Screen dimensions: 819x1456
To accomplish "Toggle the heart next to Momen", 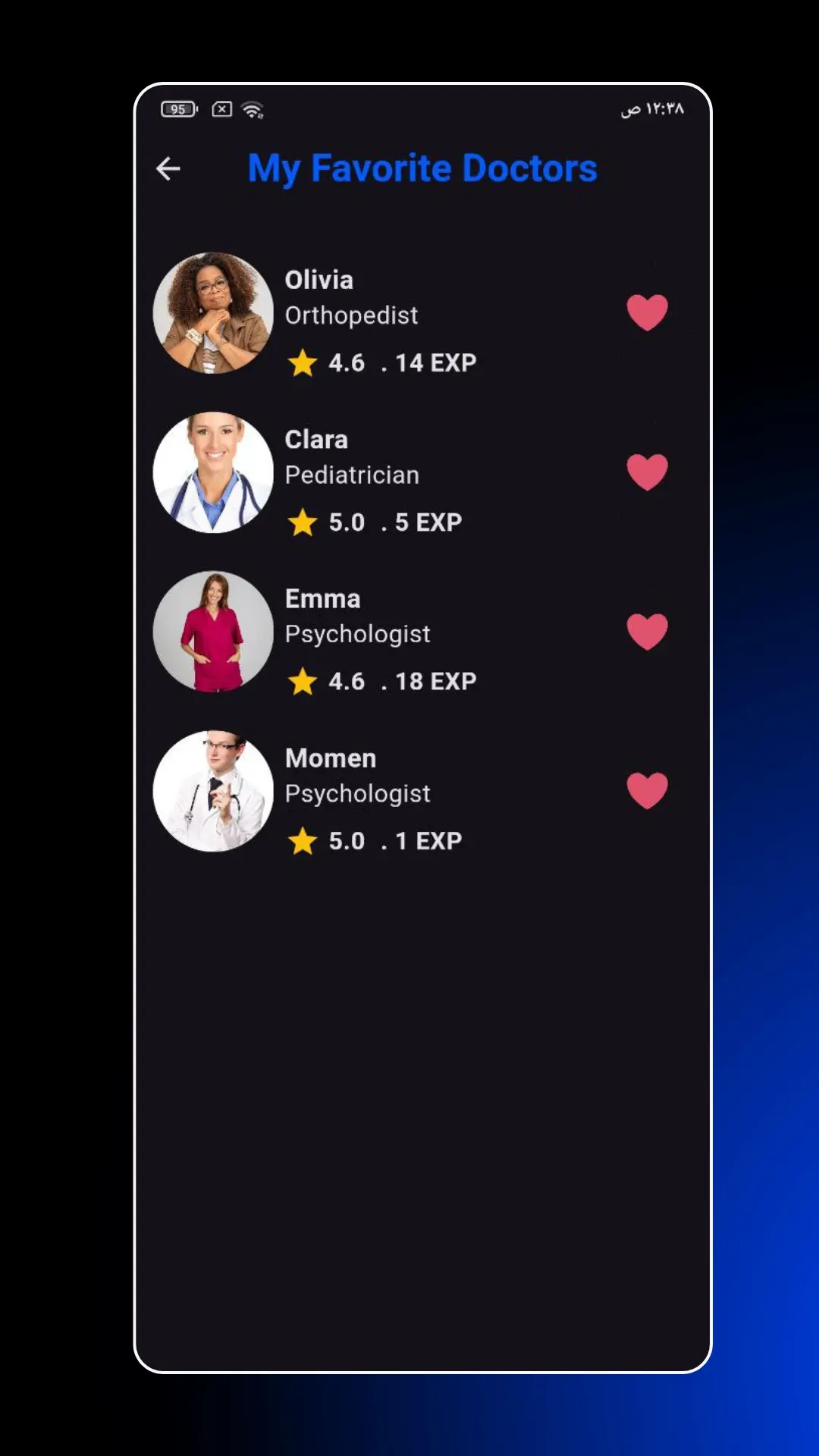I will 647,790.
